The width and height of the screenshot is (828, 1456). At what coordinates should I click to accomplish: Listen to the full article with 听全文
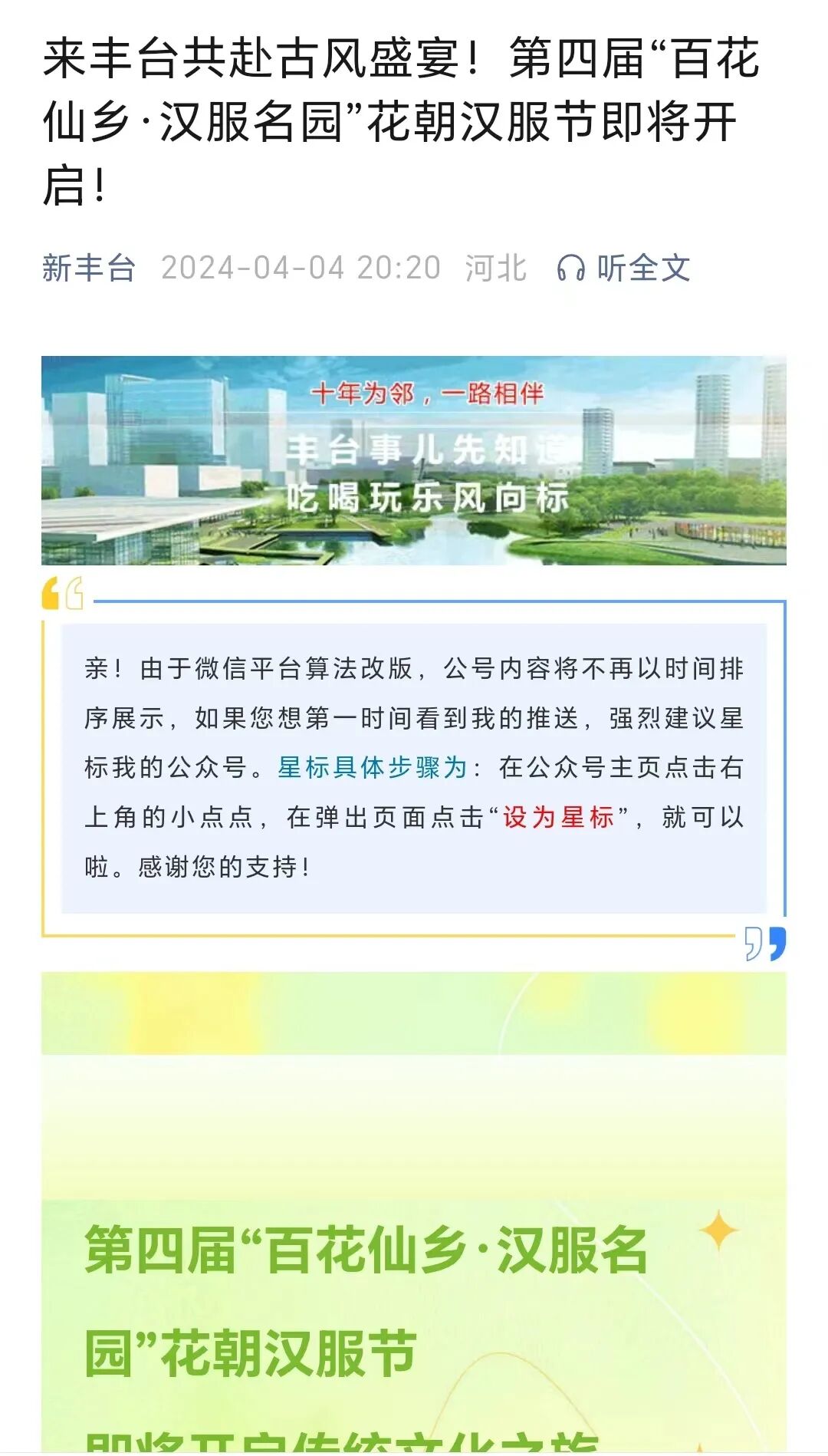[x=624, y=268]
